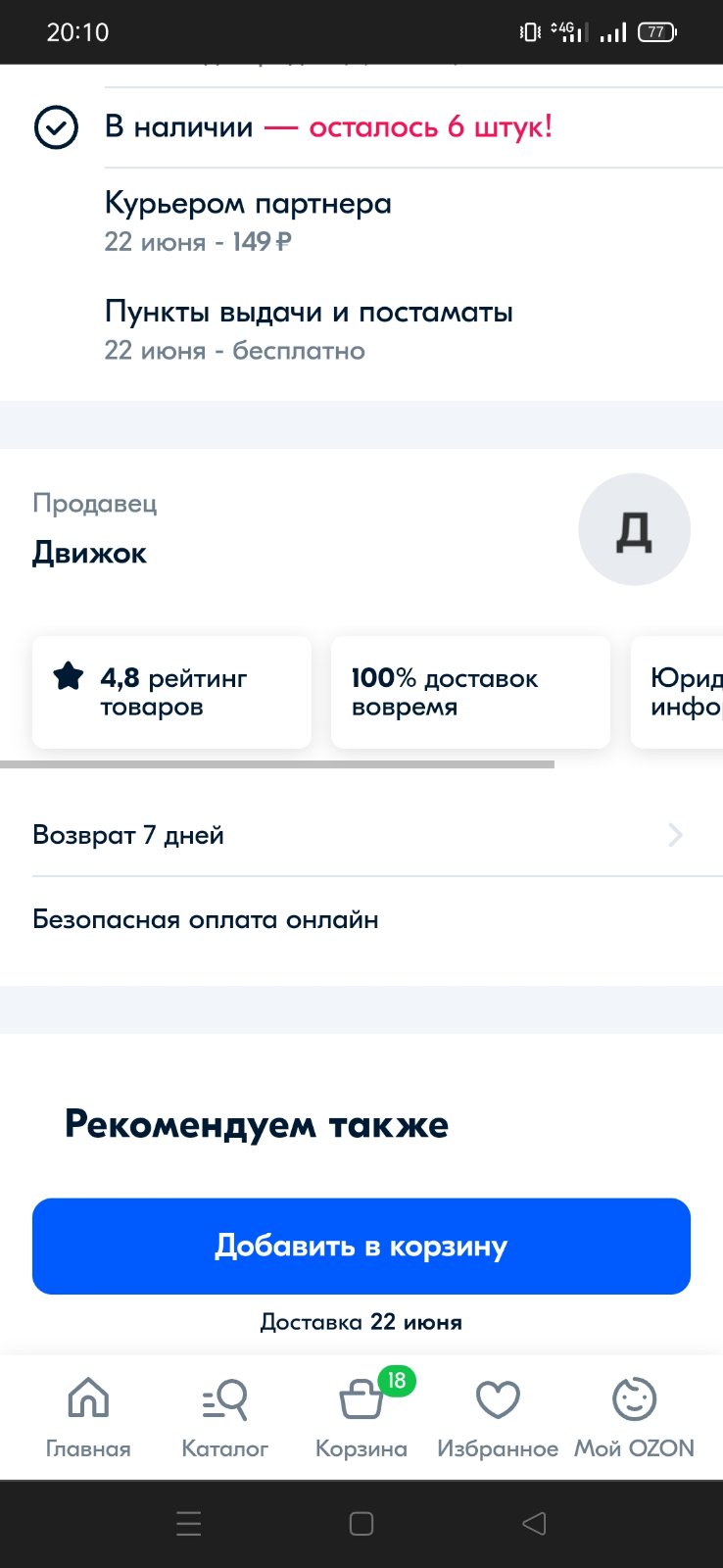Add the item to the cart
Screen dimensions: 723x1568
361,1246
